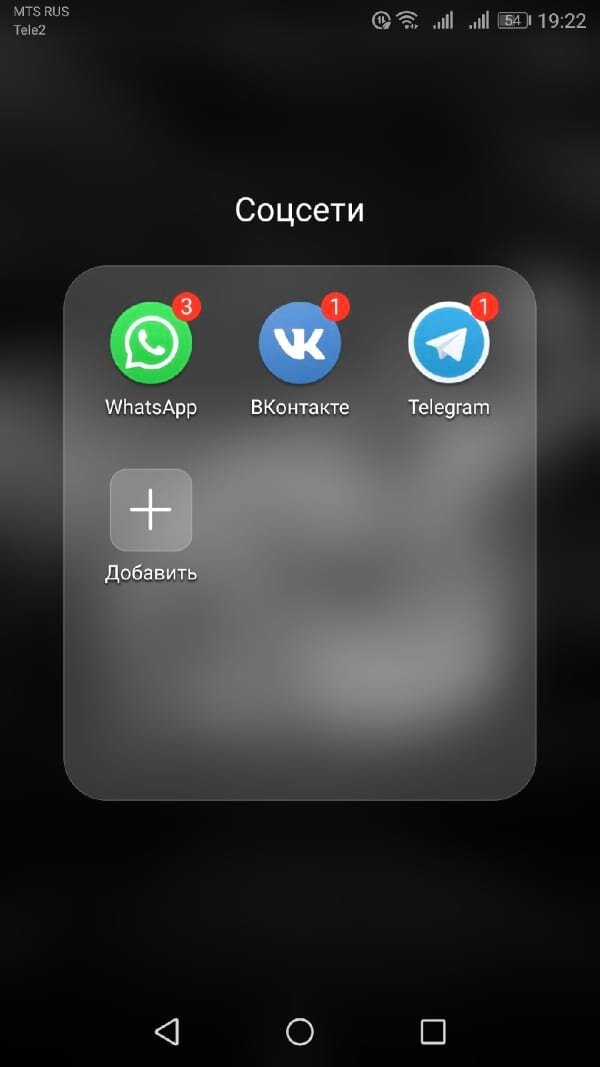Tap Добавить to add apps to folder
The height and width of the screenshot is (1067, 600).
coord(150,510)
